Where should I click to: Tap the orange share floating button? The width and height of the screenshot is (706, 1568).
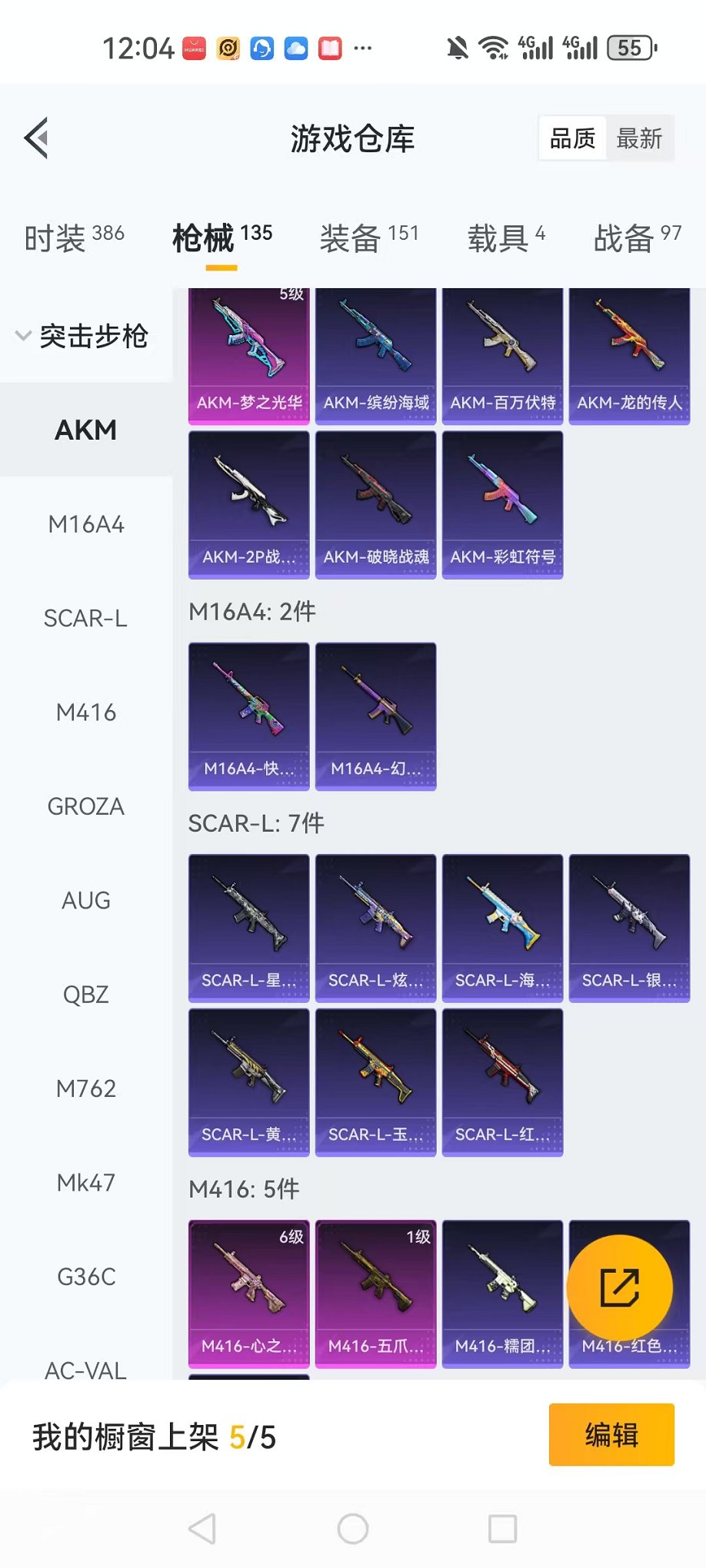620,1288
